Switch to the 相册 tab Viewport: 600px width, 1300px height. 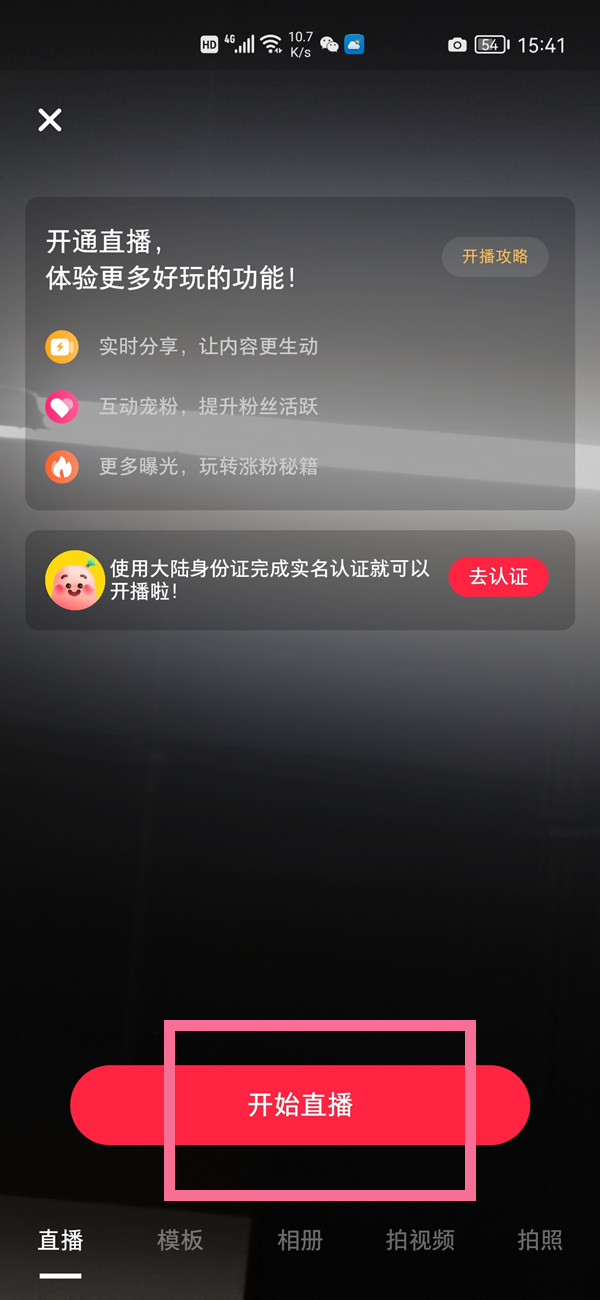[x=300, y=1241]
